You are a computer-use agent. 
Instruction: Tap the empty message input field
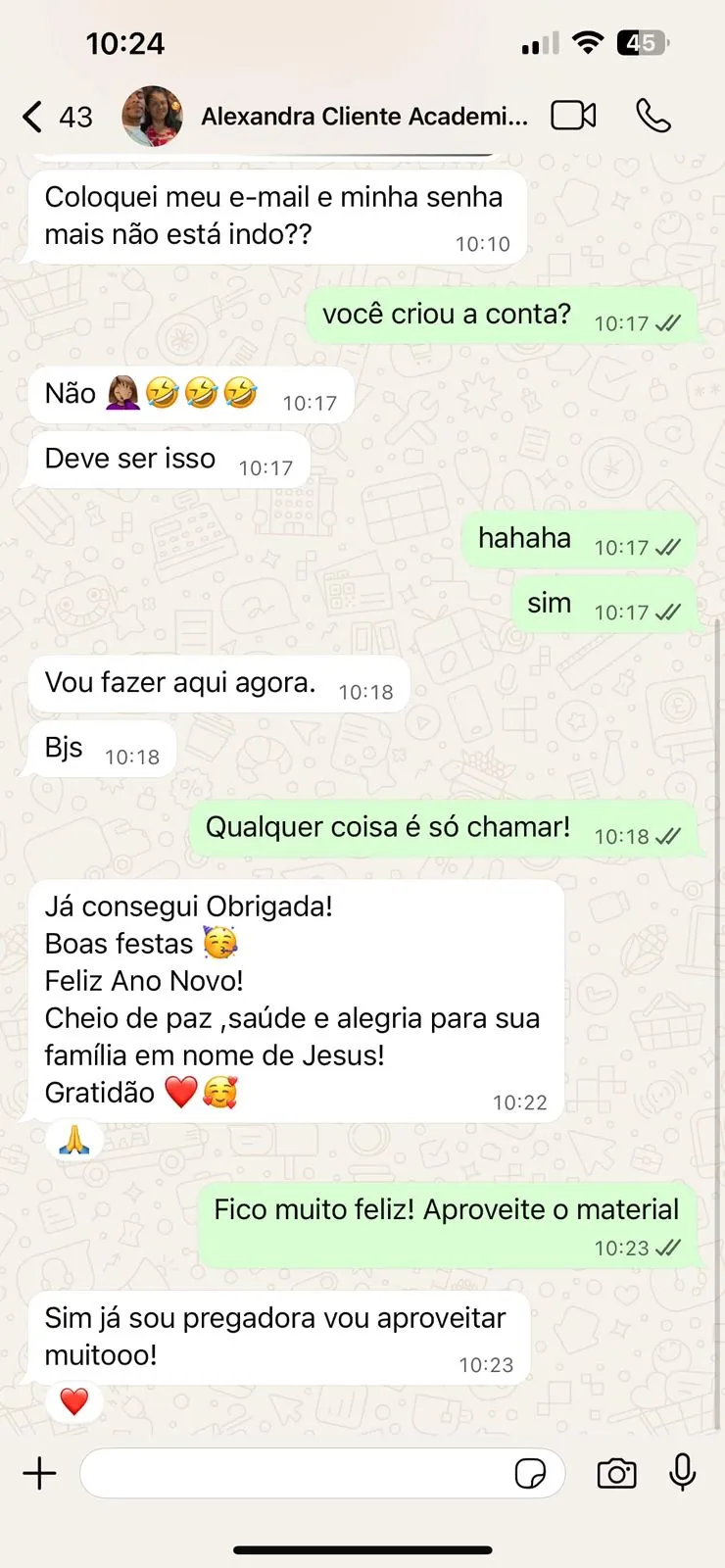coord(294,1473)
